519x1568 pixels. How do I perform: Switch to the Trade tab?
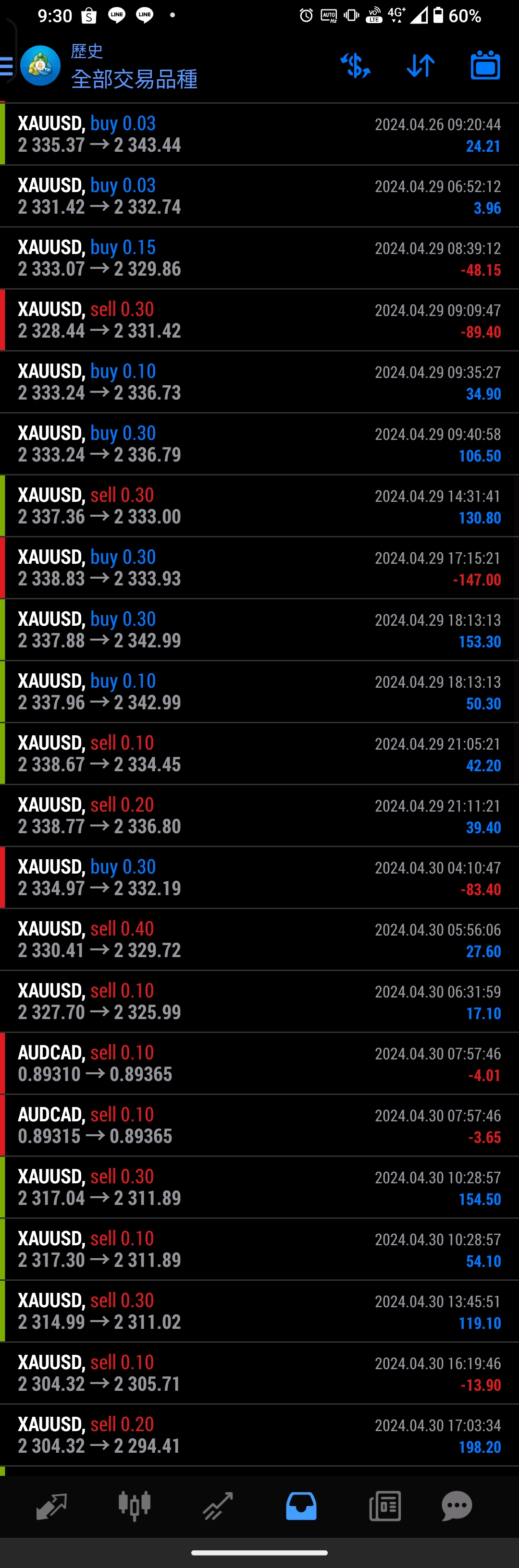(x=218, y=1506)
